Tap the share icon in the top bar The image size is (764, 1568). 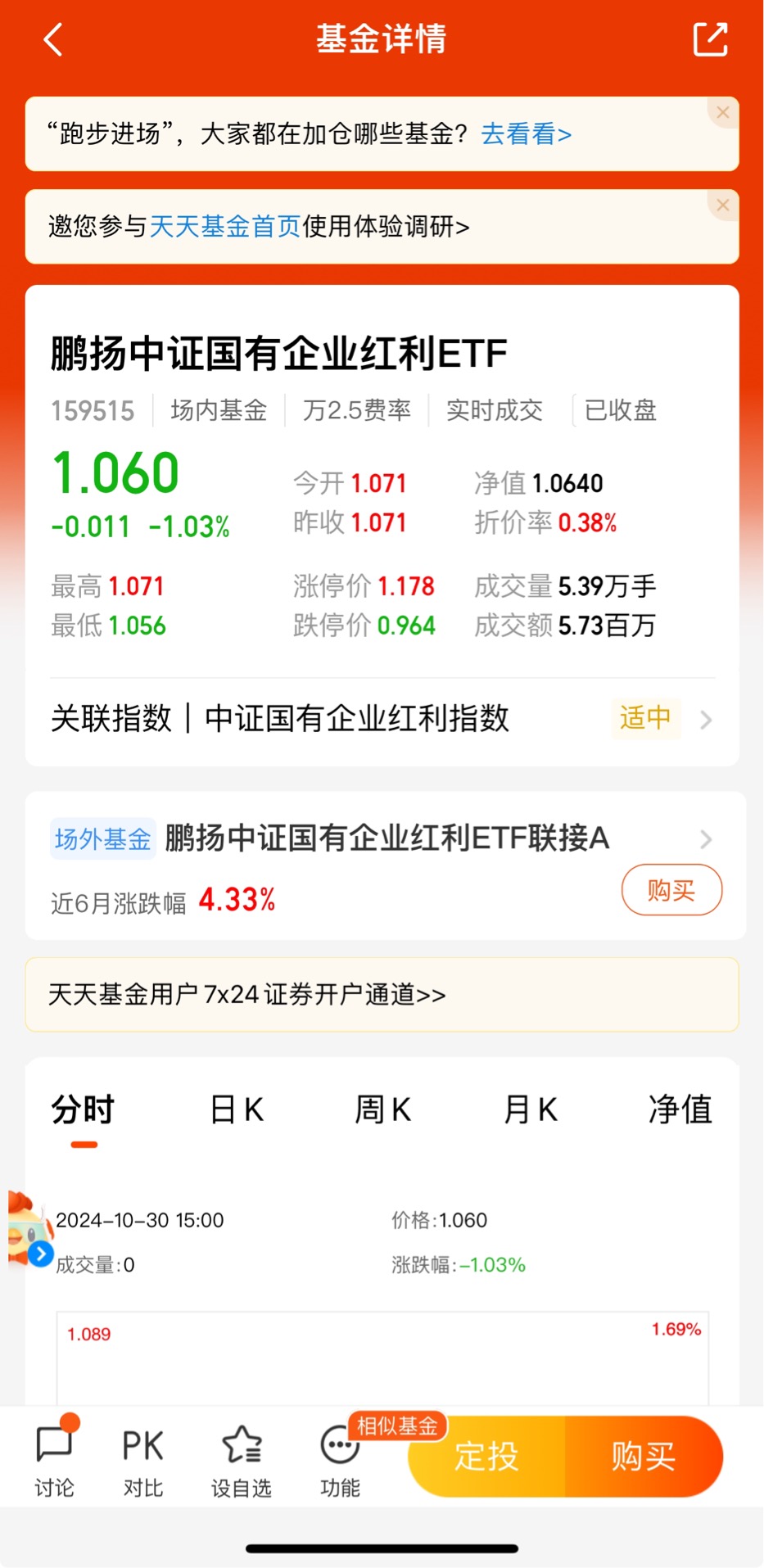click(x=710, y=38)
